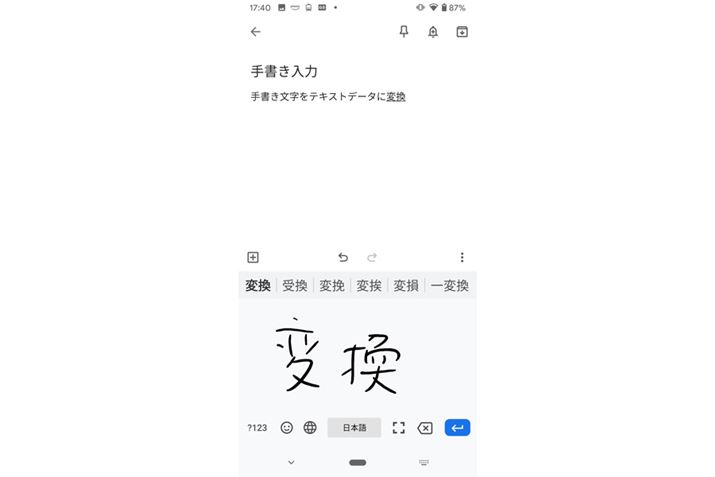
Task: Tap the 日本語 space key
Action: click(x=354, y=428)
